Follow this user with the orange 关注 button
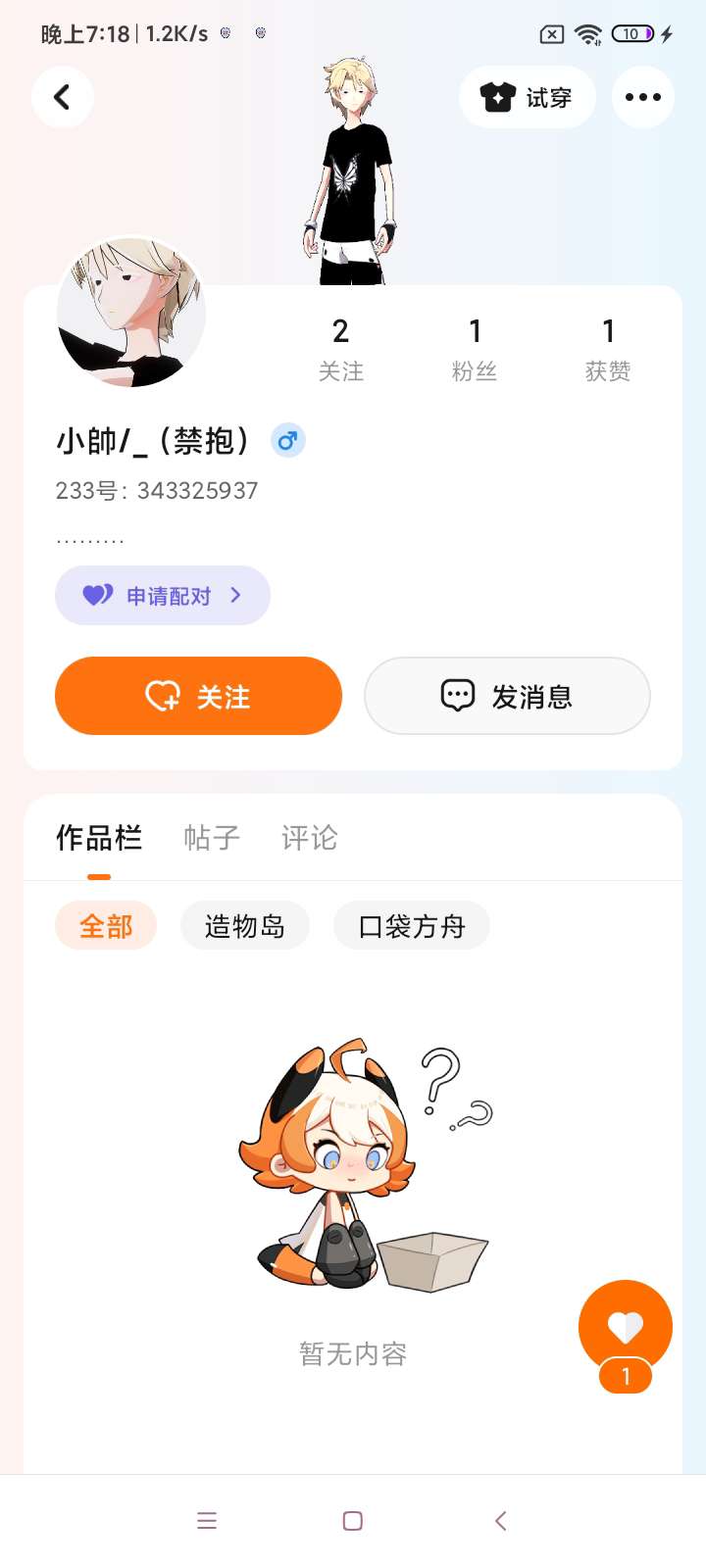This screenshot has height=1568, width=706. tap(198, 696)
